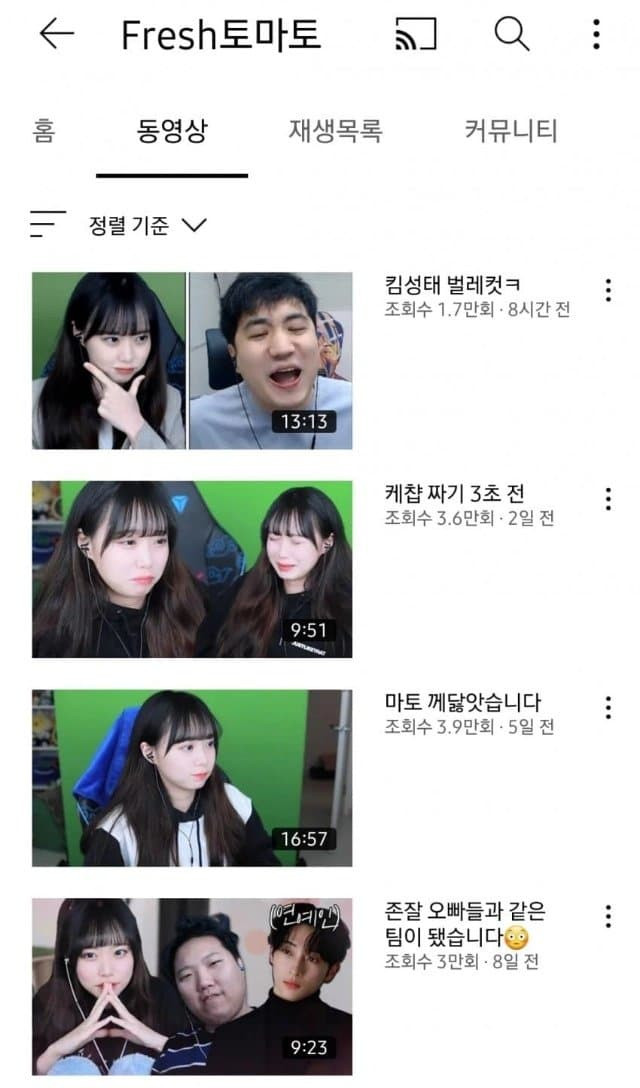Play the video 킴성태 벌레컷ㅋ
The image size is (640, 1088).
192,360
